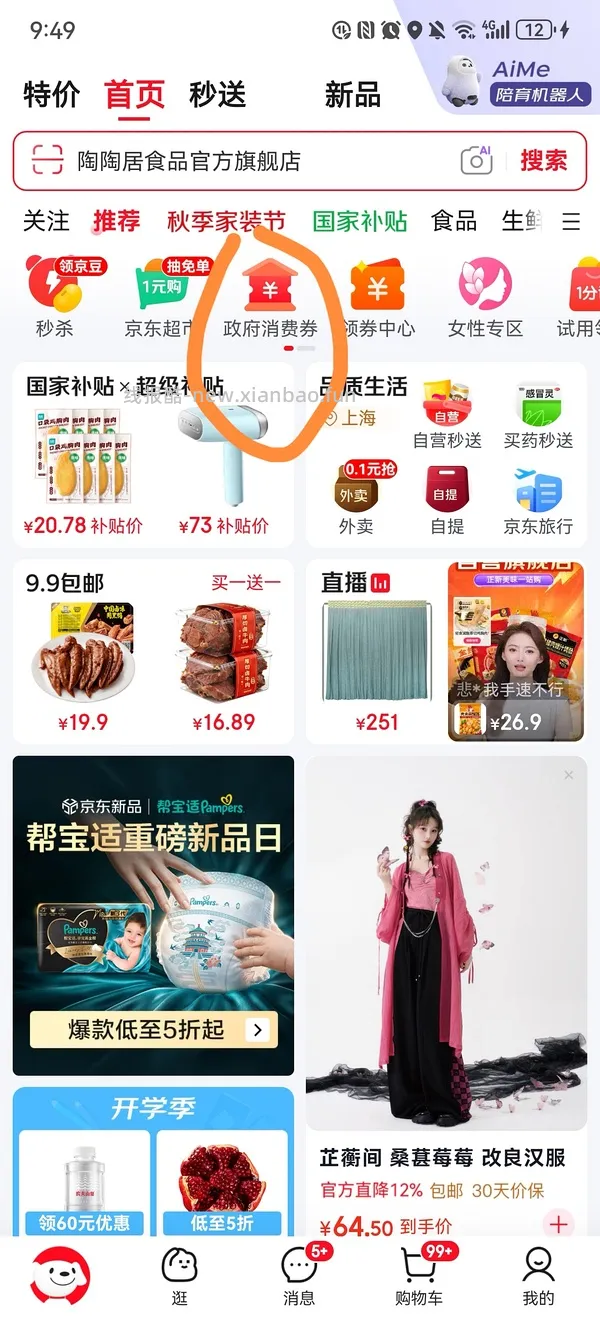Tap the red 搜索 button
Image resolution: width=600 pixels, height=1319 pixels.
pos(543,160)
